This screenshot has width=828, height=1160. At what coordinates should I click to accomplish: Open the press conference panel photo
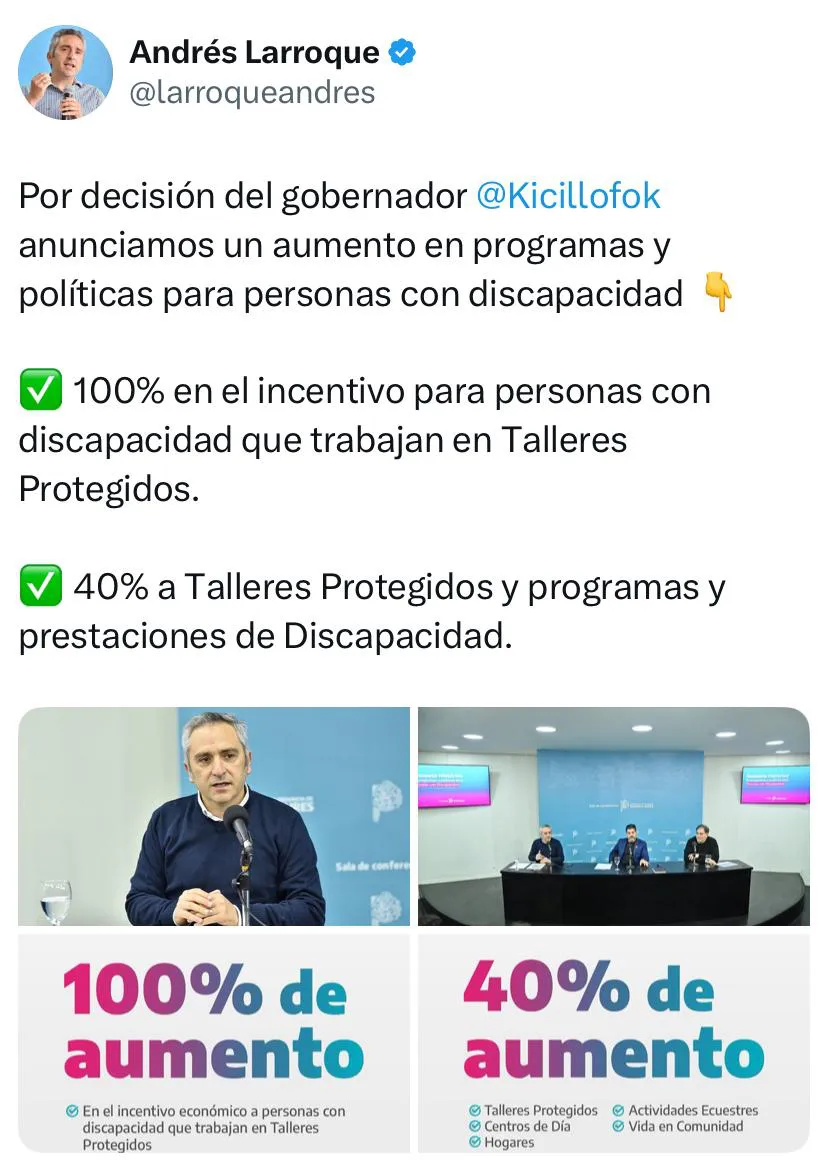click(614, 816)
